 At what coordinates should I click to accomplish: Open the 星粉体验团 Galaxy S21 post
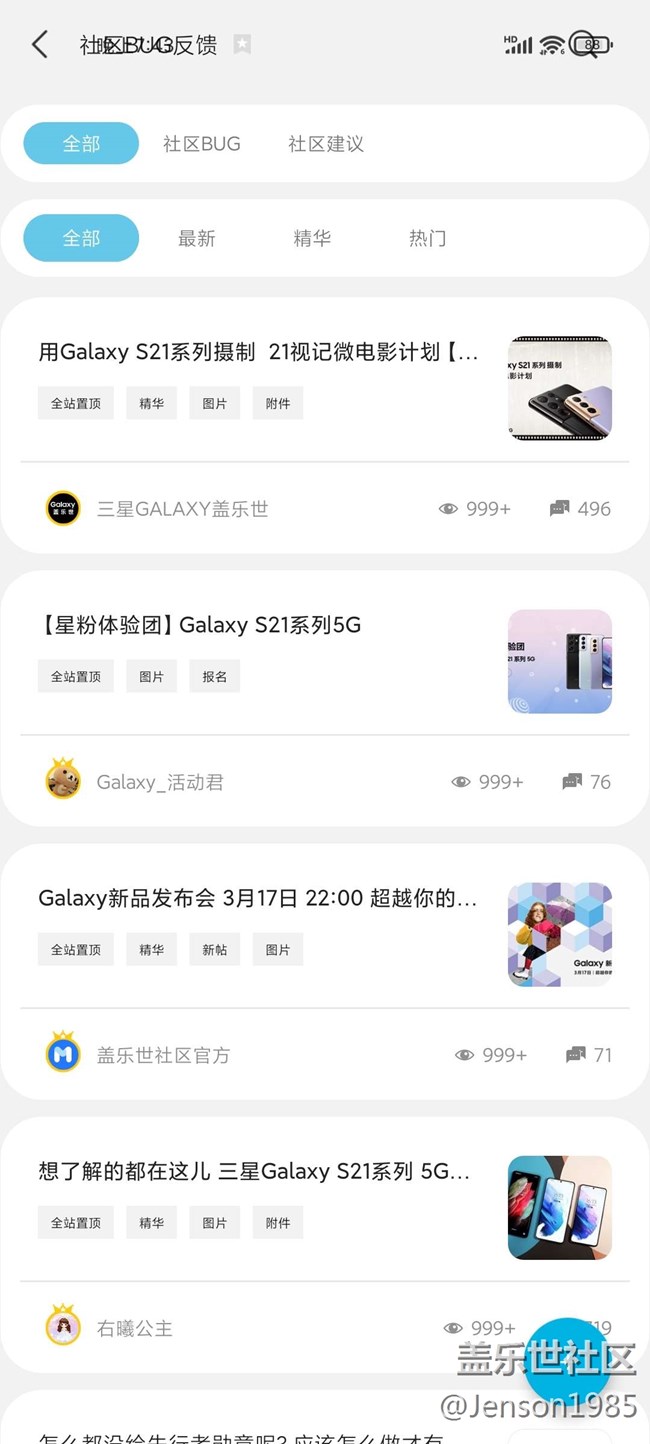tap(200, 625)
